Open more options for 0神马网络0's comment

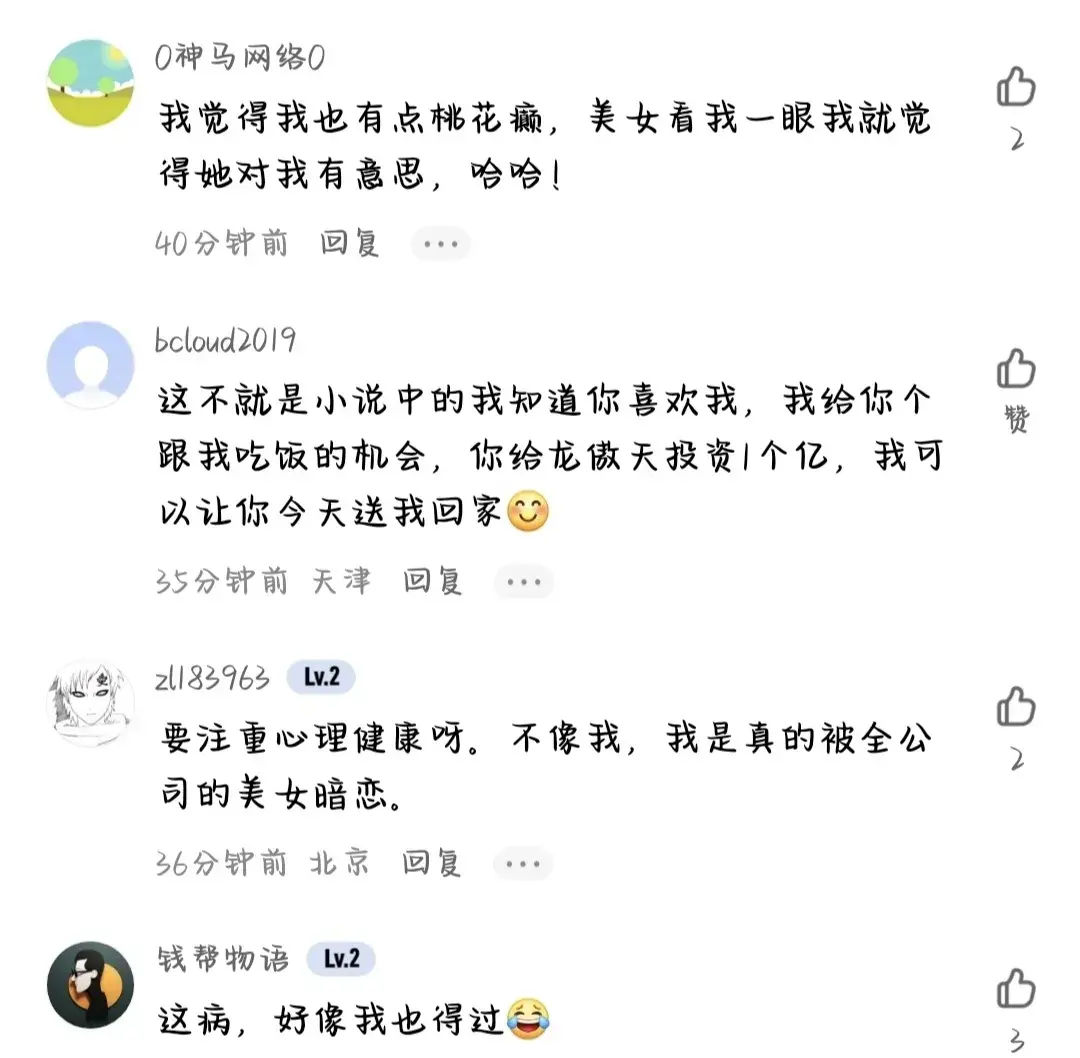[x=441, y=243]
